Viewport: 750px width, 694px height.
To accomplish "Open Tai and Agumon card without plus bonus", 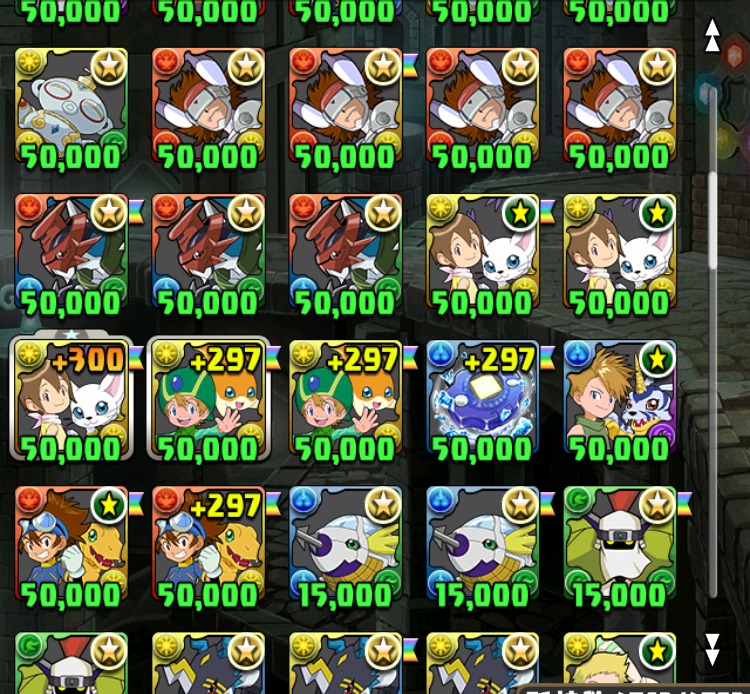I will [71, 544].
